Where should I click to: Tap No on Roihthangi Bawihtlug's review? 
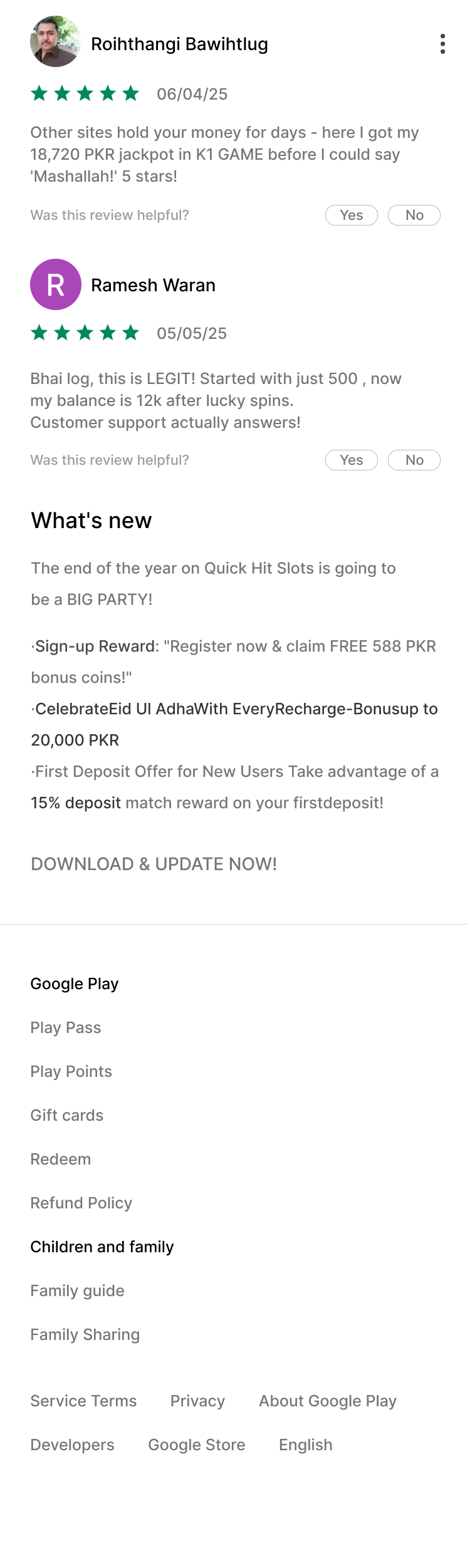pyautogui.click(x=414, y=215)
